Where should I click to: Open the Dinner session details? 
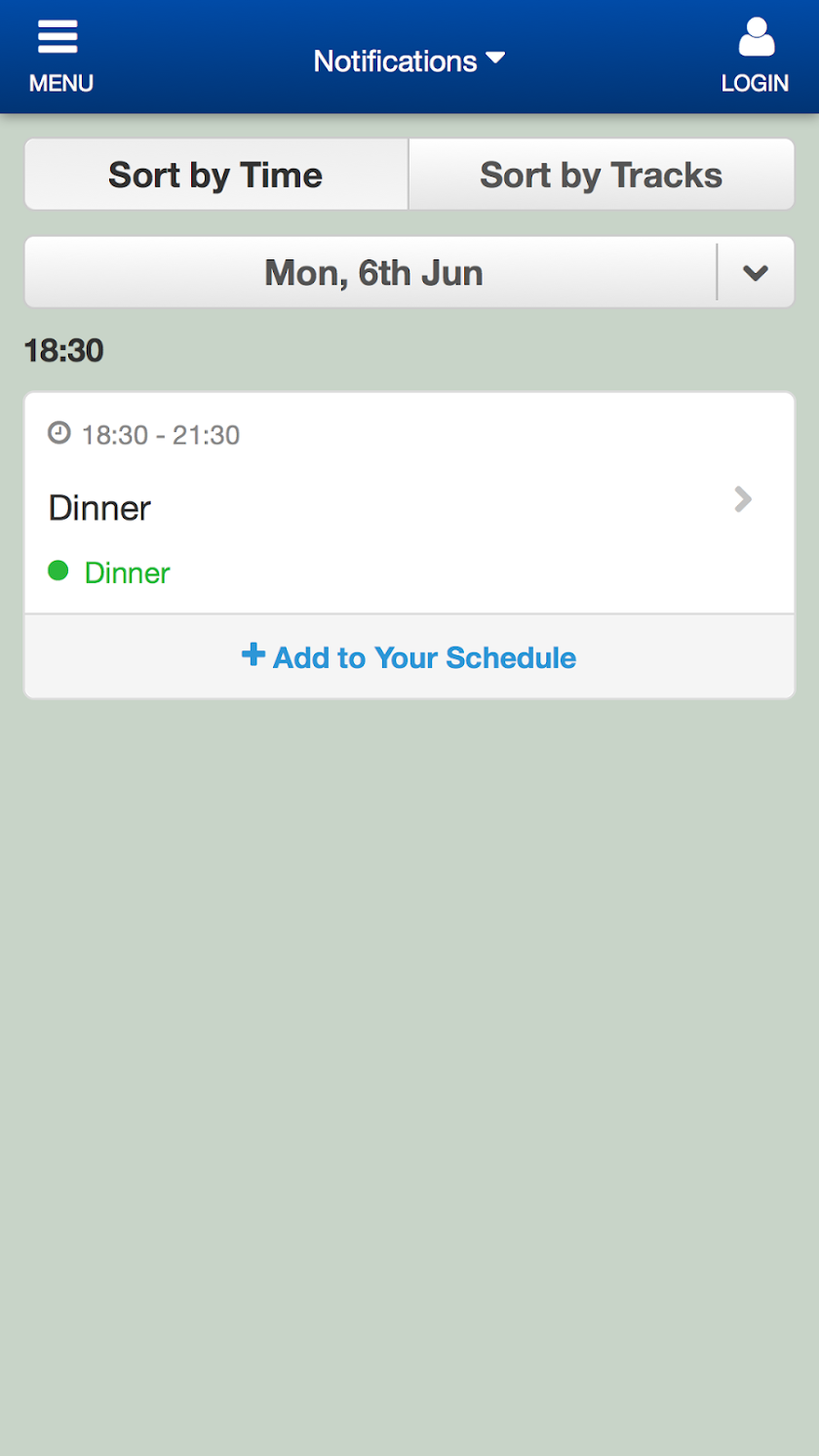click(x=409, y=503)
